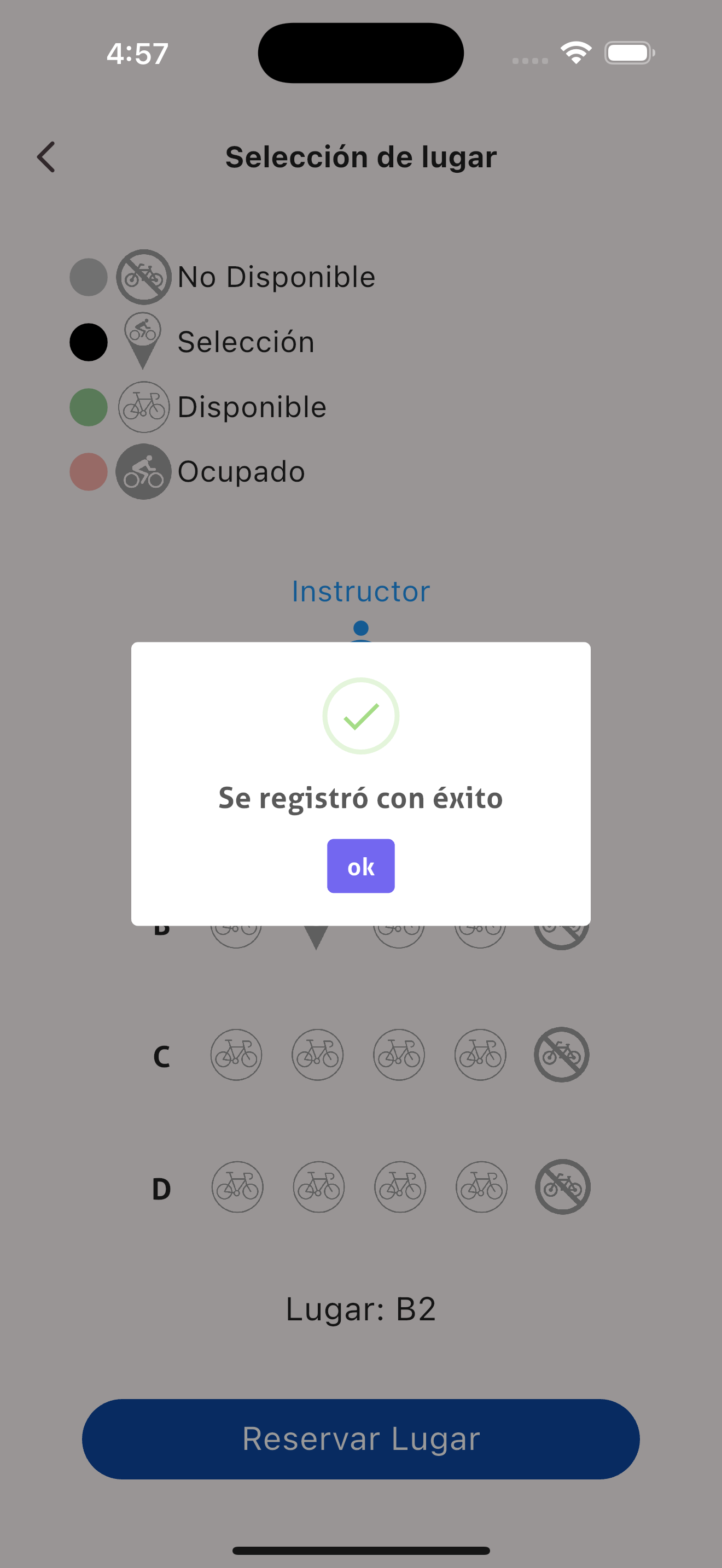Tap the back chevron to return
The image size is (722, 1568).
click(x=46, y=156)
